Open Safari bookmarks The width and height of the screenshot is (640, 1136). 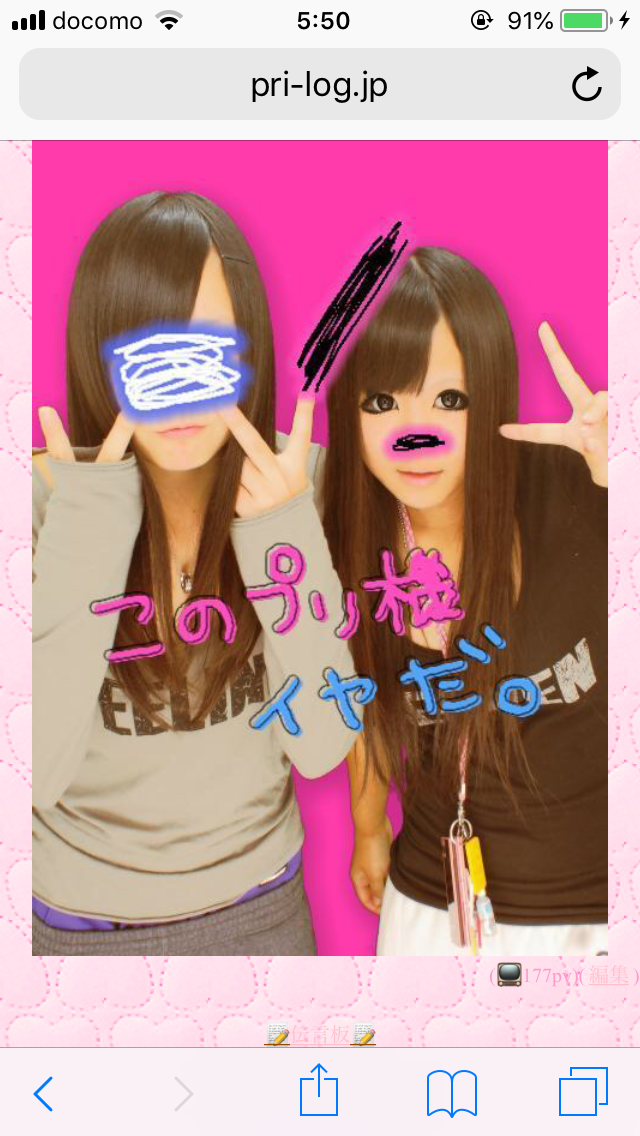451,1093
